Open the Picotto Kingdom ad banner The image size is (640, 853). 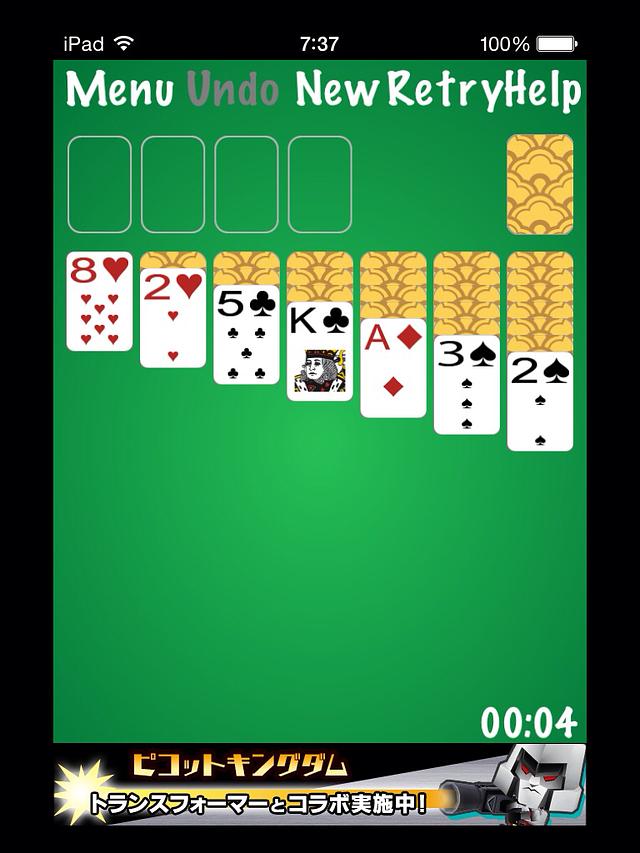(x=320, y=785)
